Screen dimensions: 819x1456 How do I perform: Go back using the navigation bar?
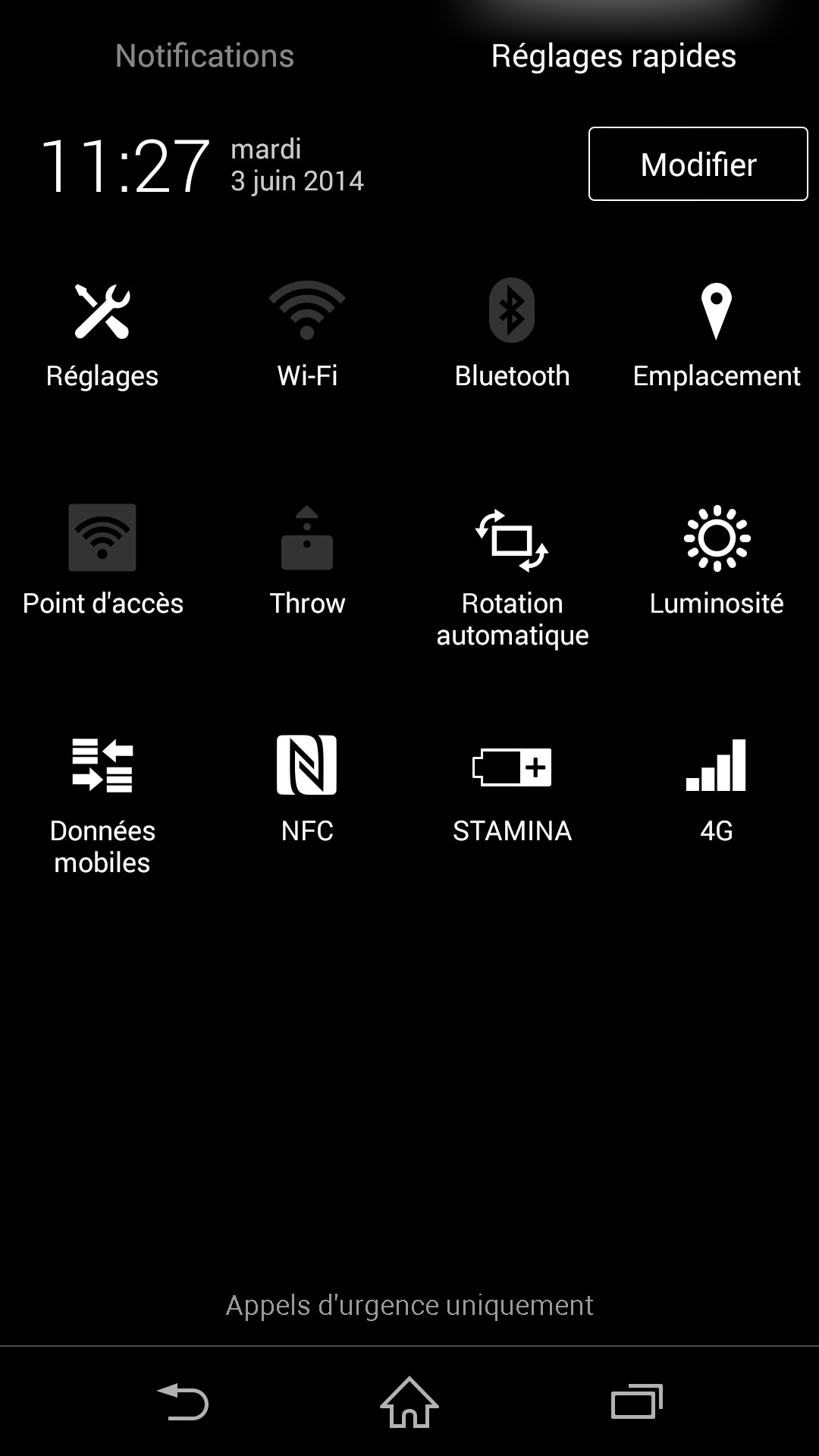pyautogui.click(x=183, y=1401)
